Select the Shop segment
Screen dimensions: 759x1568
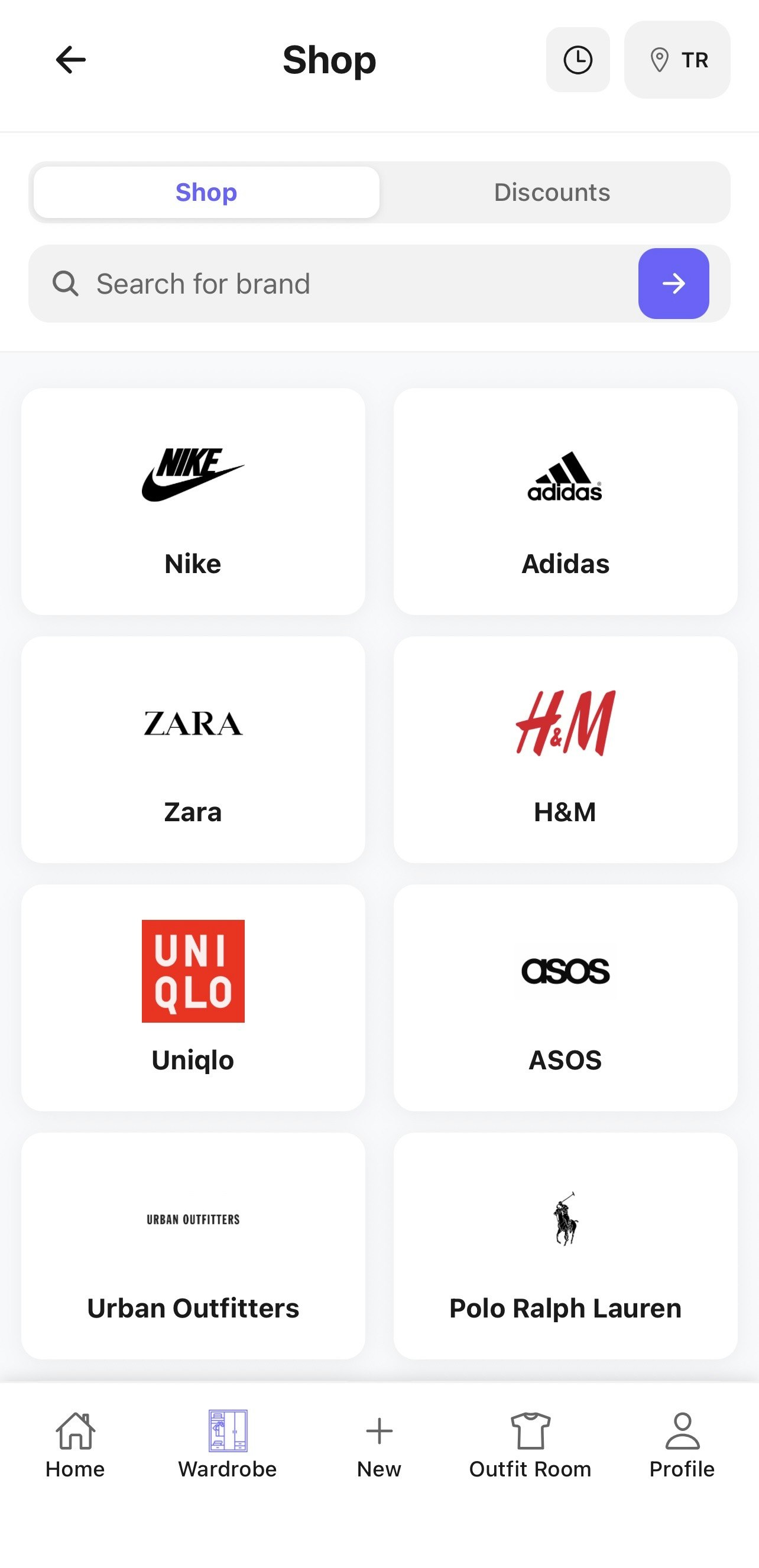pos(206,193)
